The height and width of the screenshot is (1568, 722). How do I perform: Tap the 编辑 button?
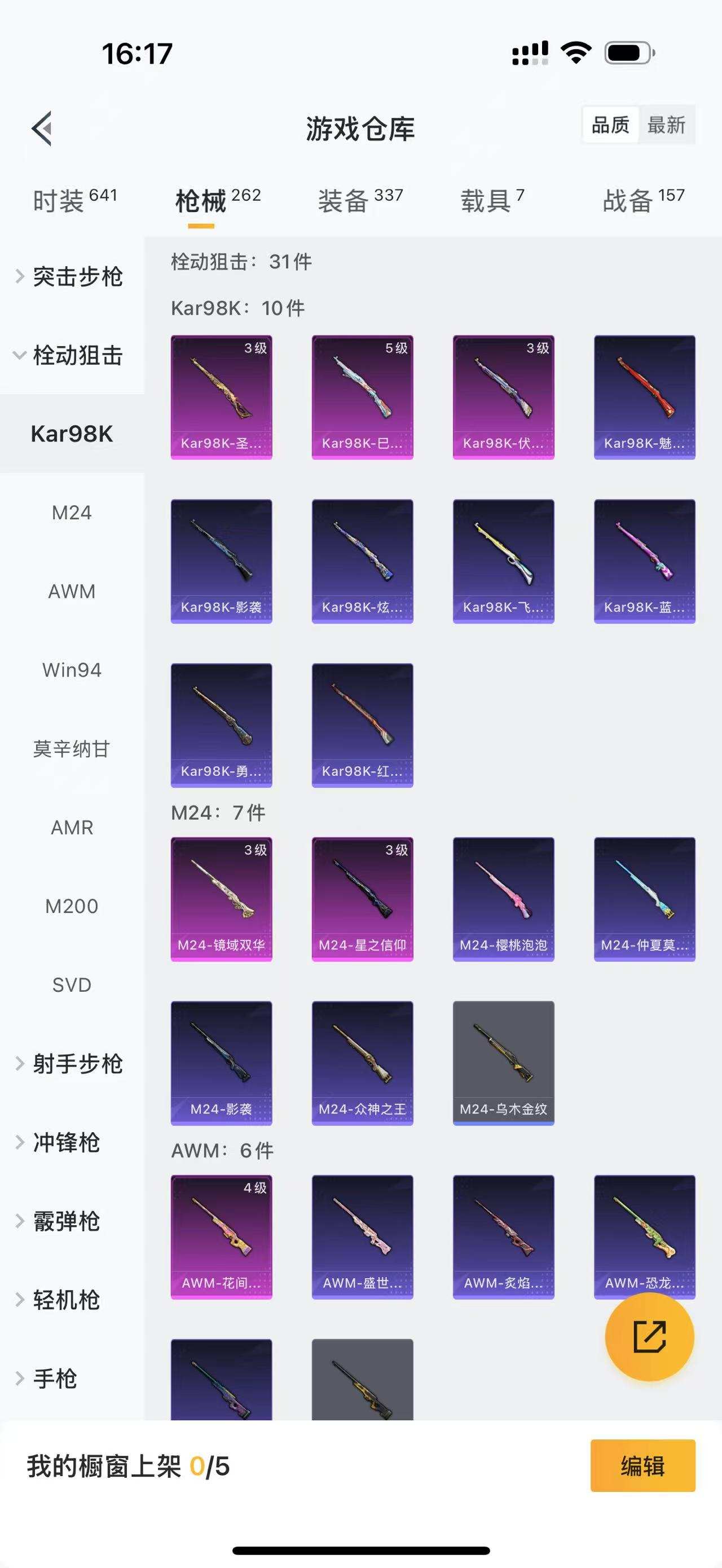tap(642, 1465)
